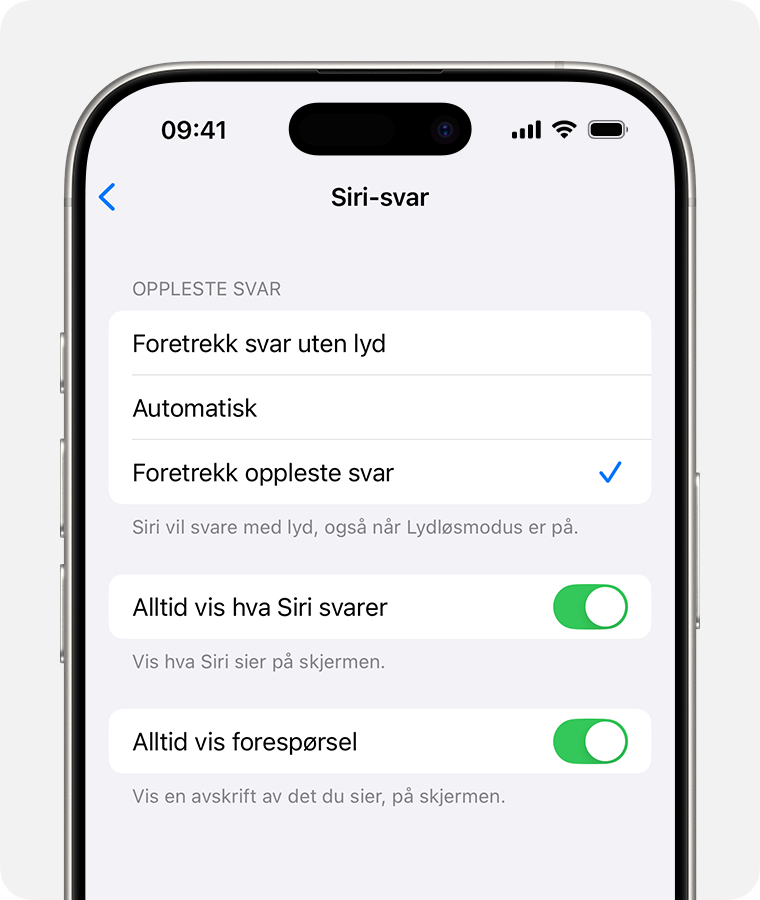Disable Alltid vis hva Siri svarer
This screenshot has width=760, height=900.
591,607
